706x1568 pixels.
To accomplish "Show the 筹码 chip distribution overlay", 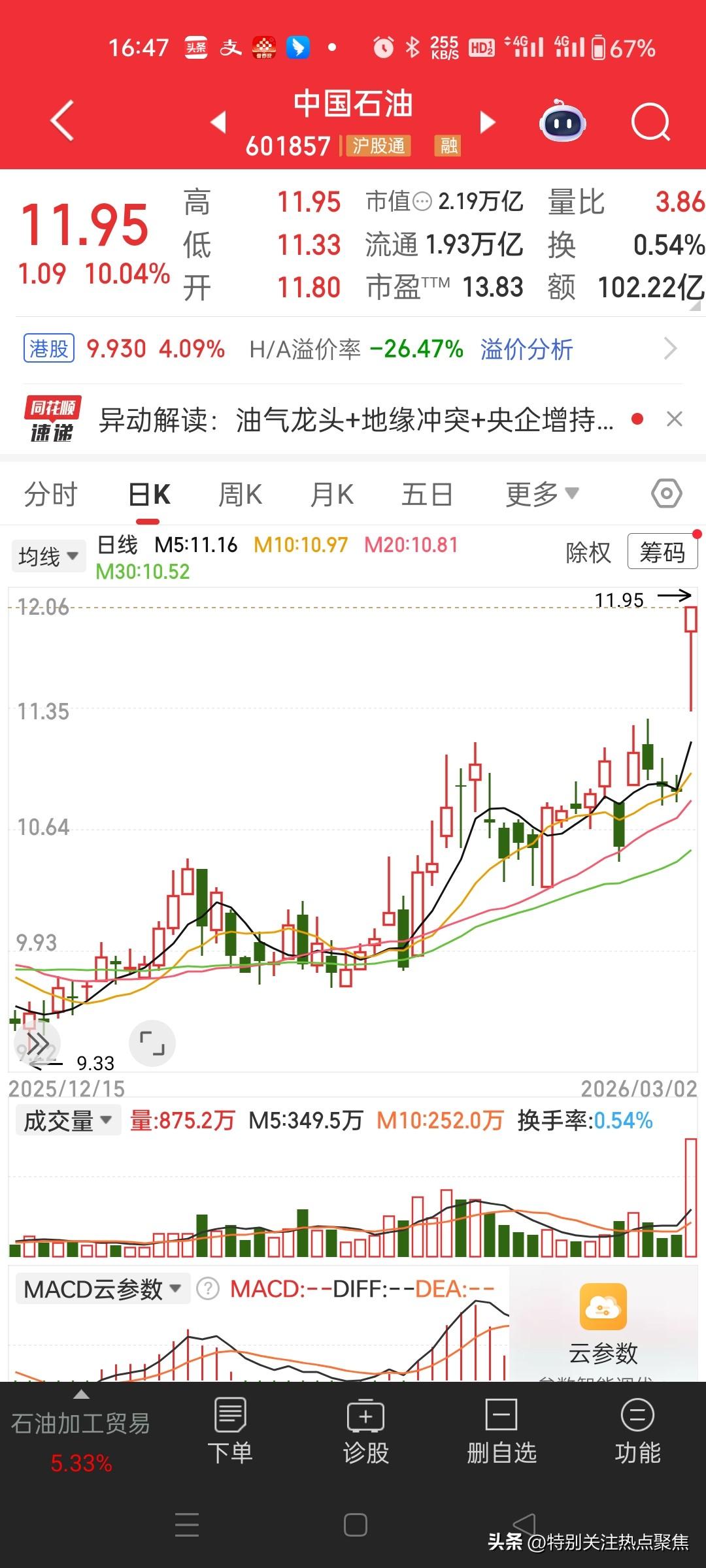I will point(662,552).
